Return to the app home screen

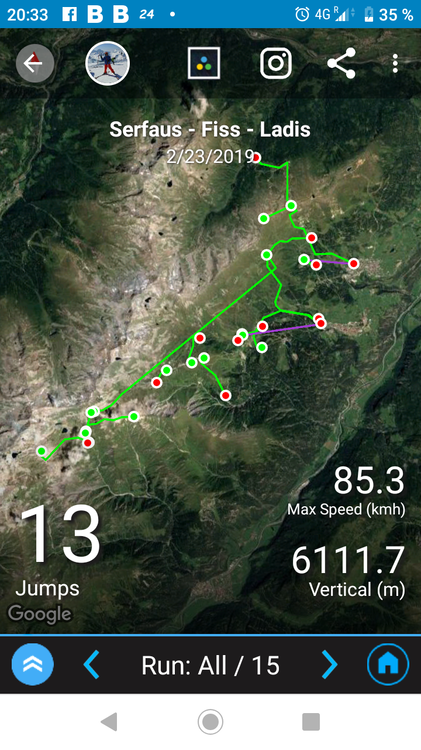388,664
